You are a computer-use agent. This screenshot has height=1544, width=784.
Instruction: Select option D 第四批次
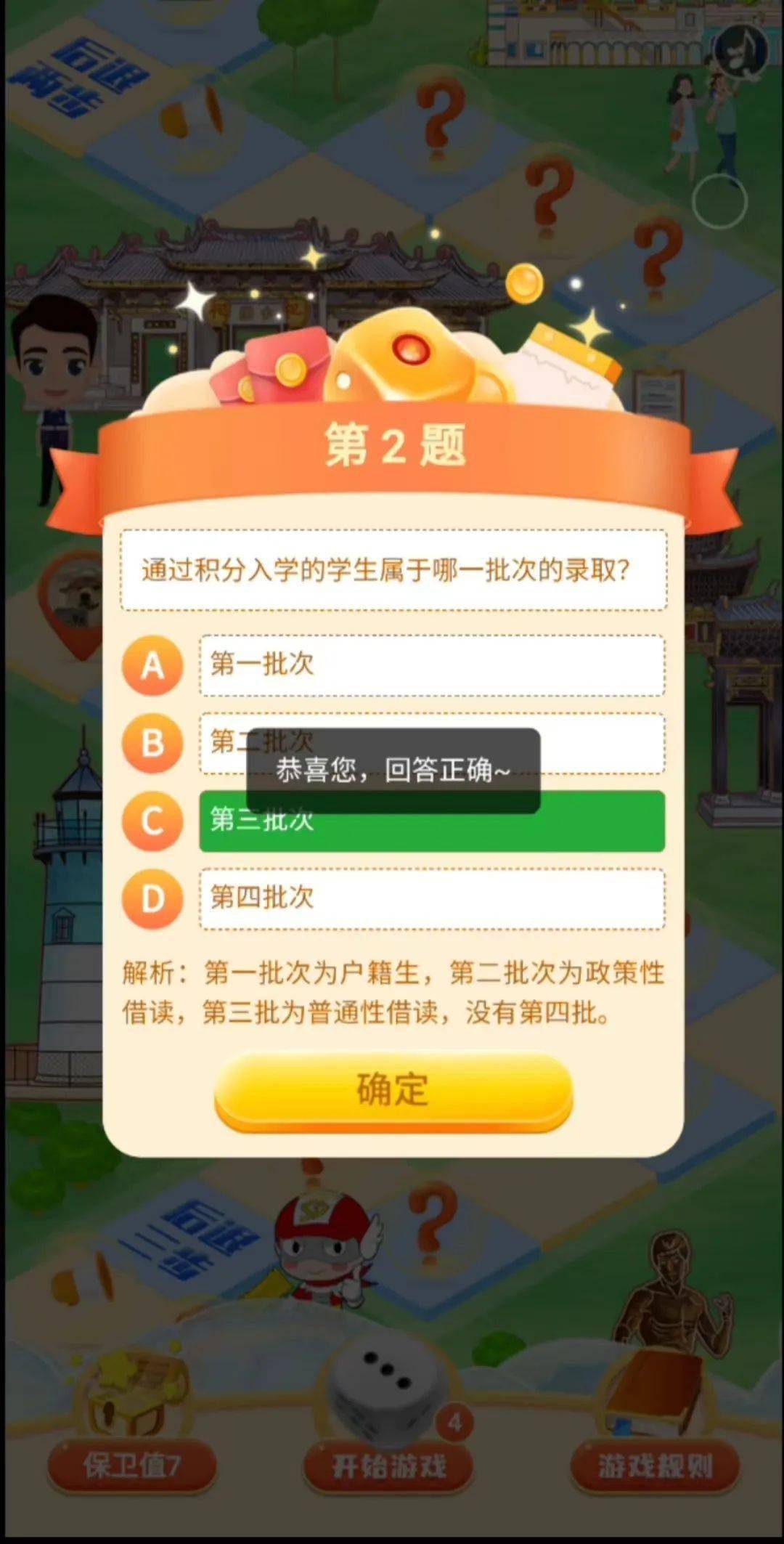click(x=432, y=898)
